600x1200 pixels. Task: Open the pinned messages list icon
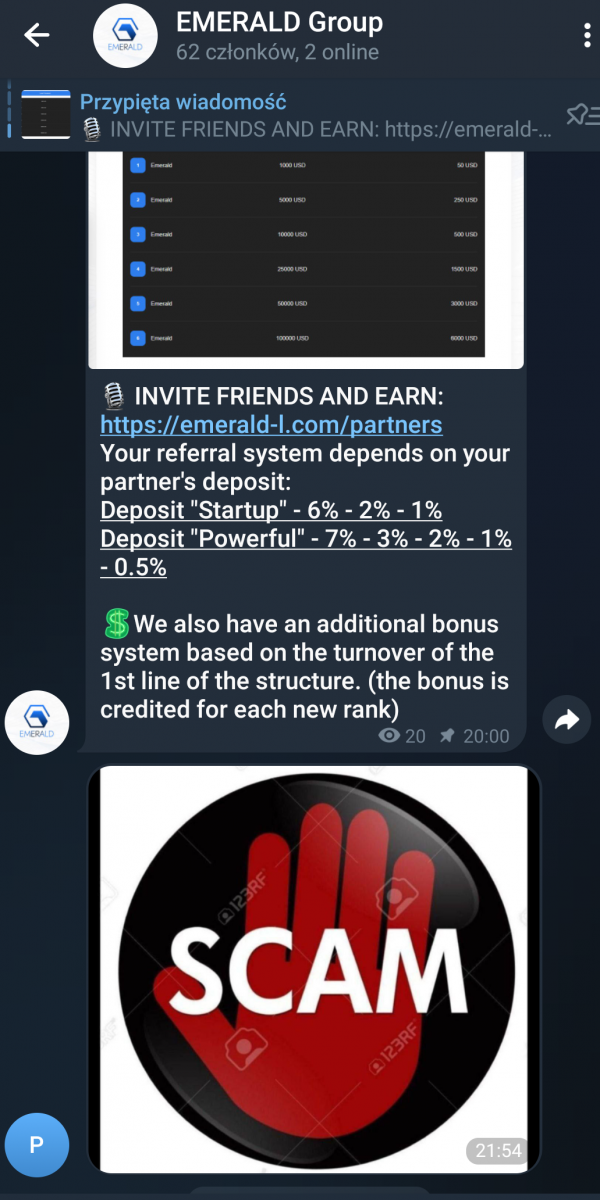[577, 115]
